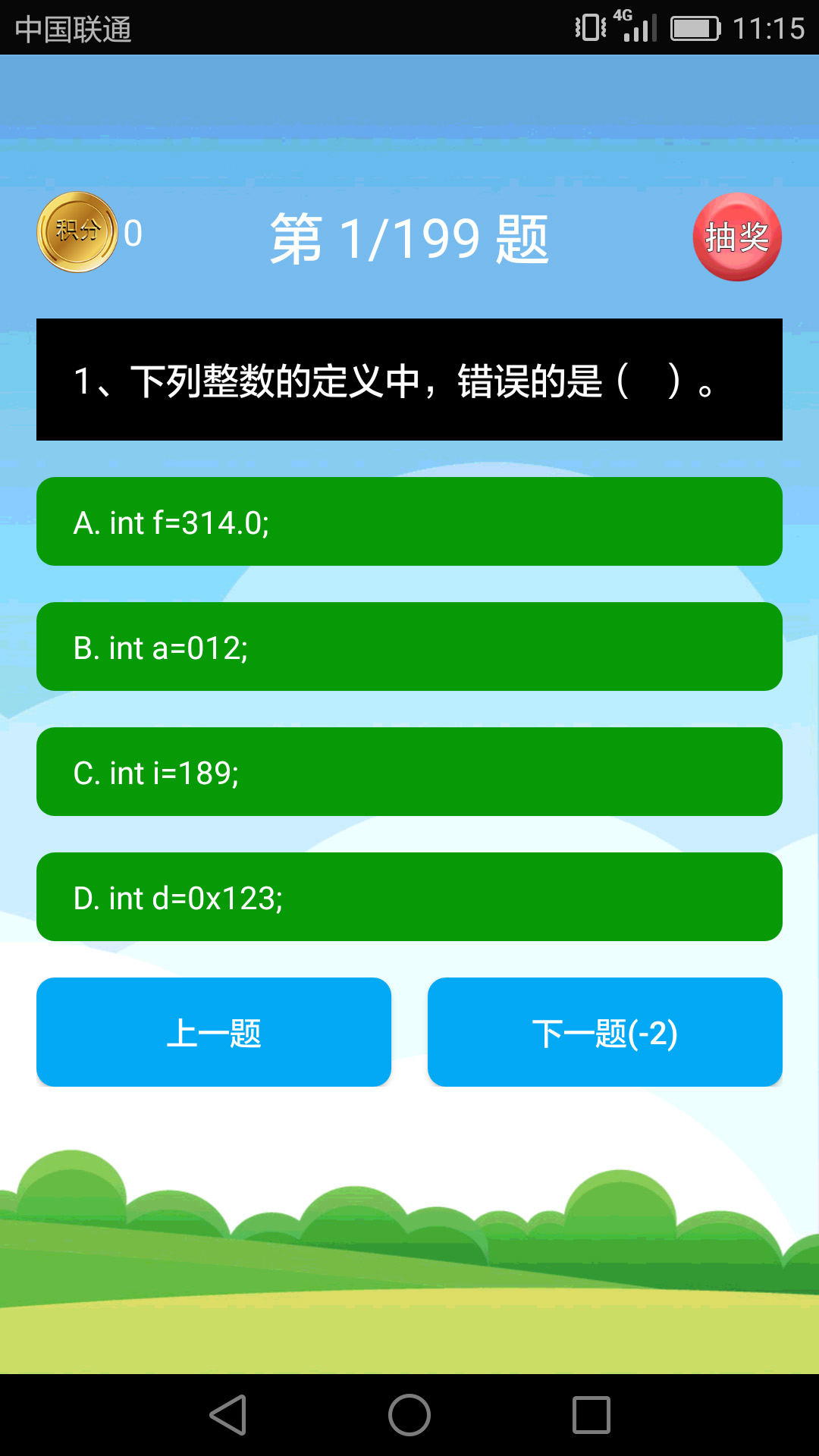Viewport: 819px width, 1456px height.
Task: Tap the gold 积分 points coin icon
Action: 76,235
